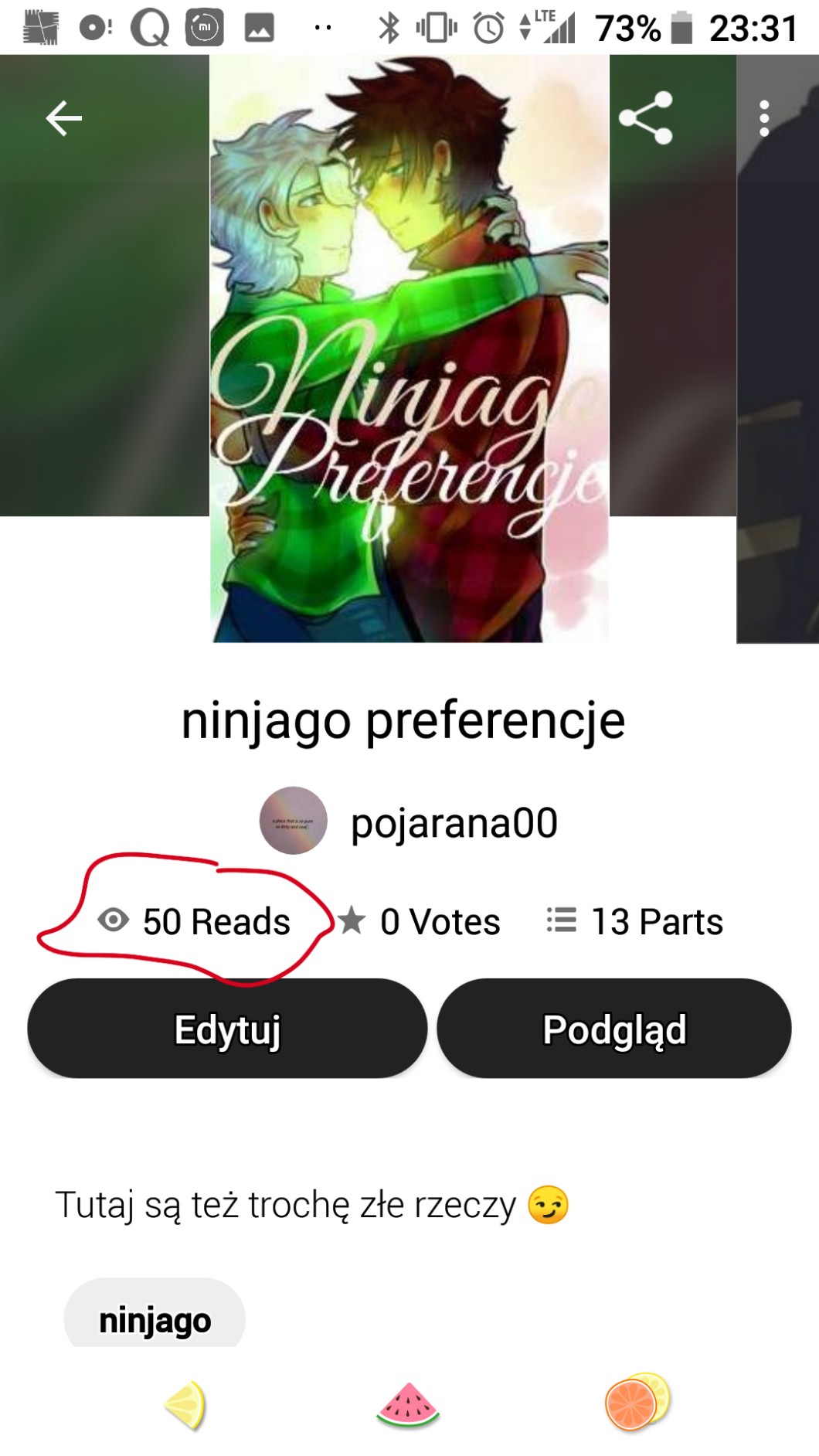Tap the Edytuj button

(x=227, y=1029)
